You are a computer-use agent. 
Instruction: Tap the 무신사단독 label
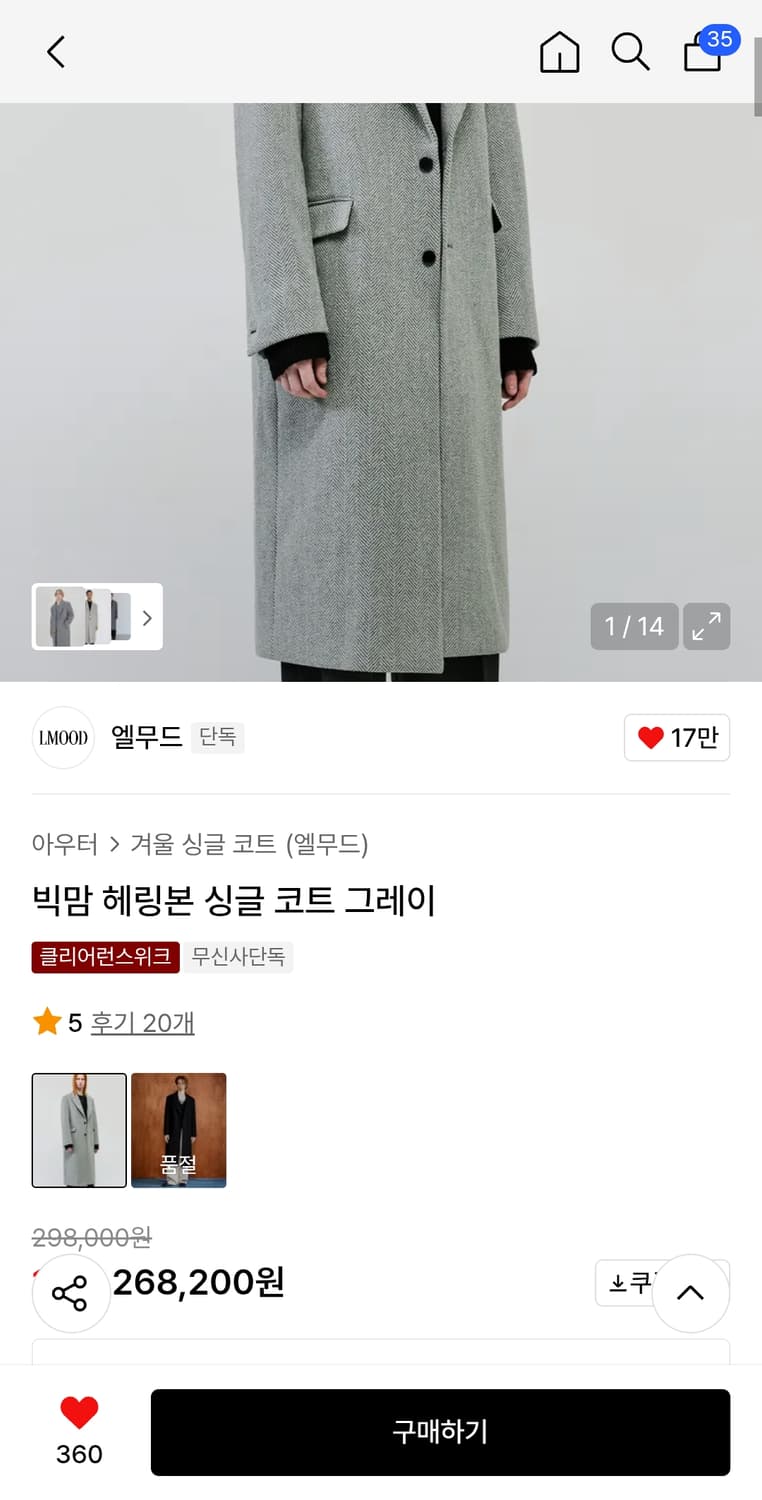(x=238, y=957)
